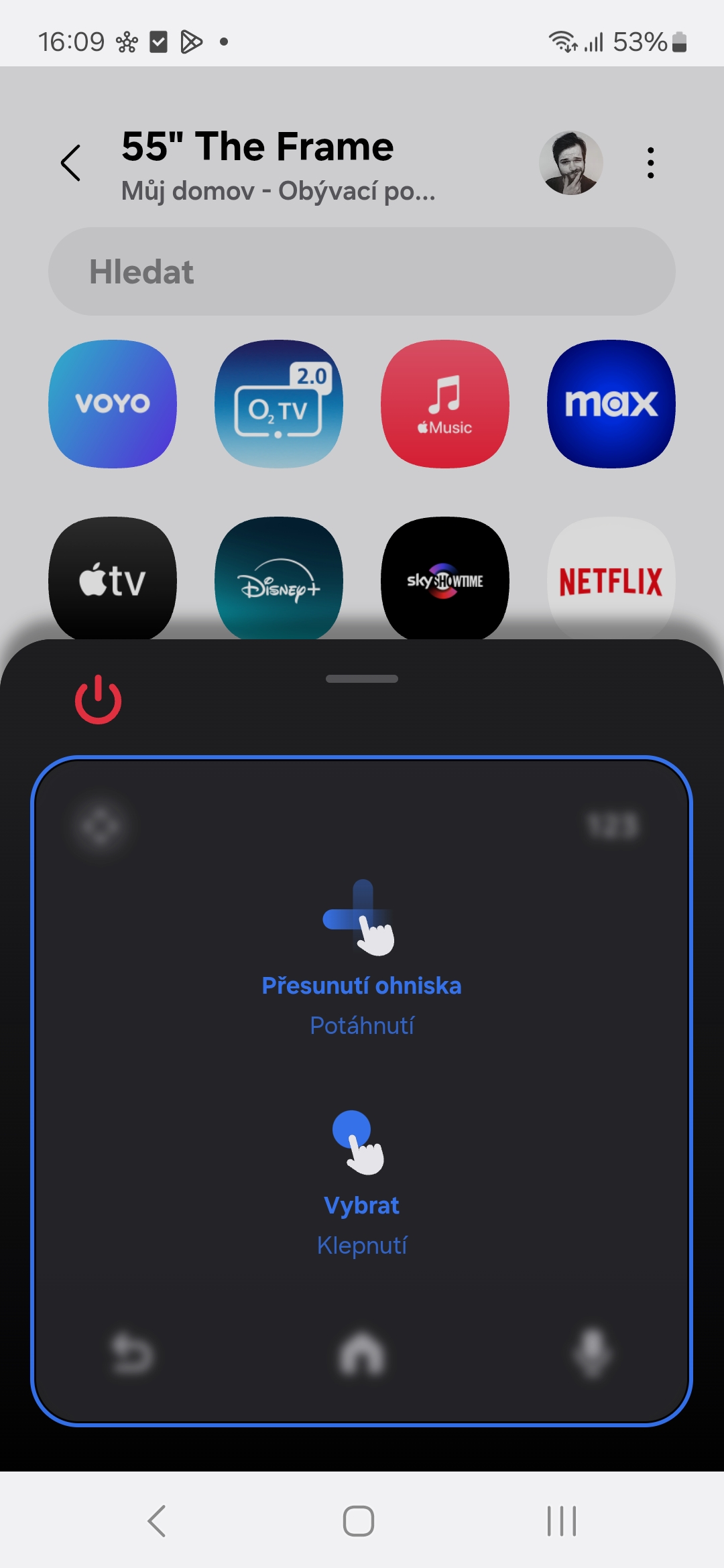The width and height of the screenshot is (724, 1568).
Task: Open Apple Music on the TV
Action: (x=445, y=404)
